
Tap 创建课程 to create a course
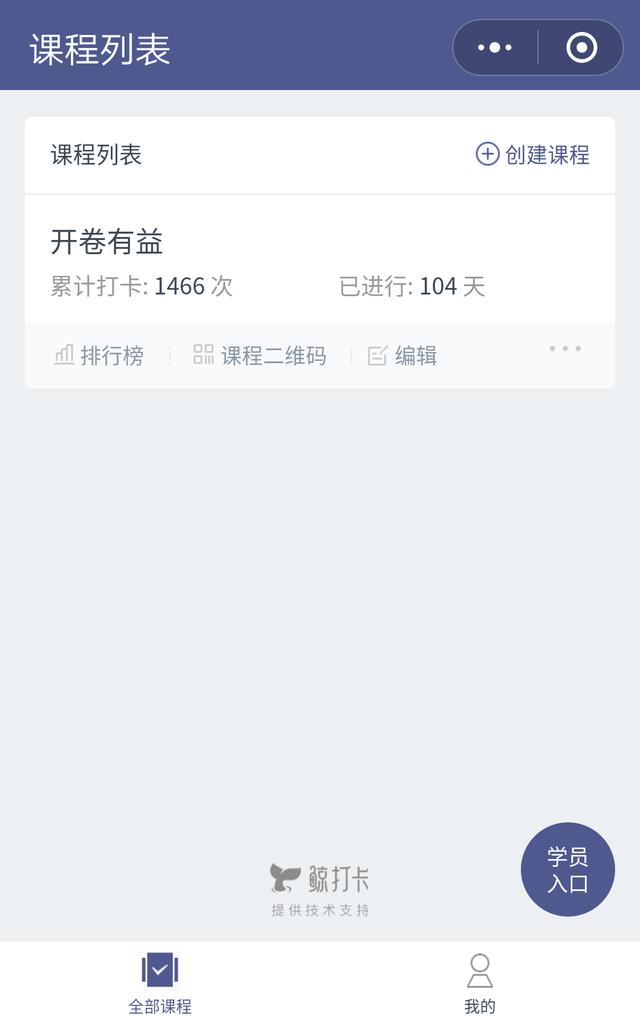coord(533,155)
